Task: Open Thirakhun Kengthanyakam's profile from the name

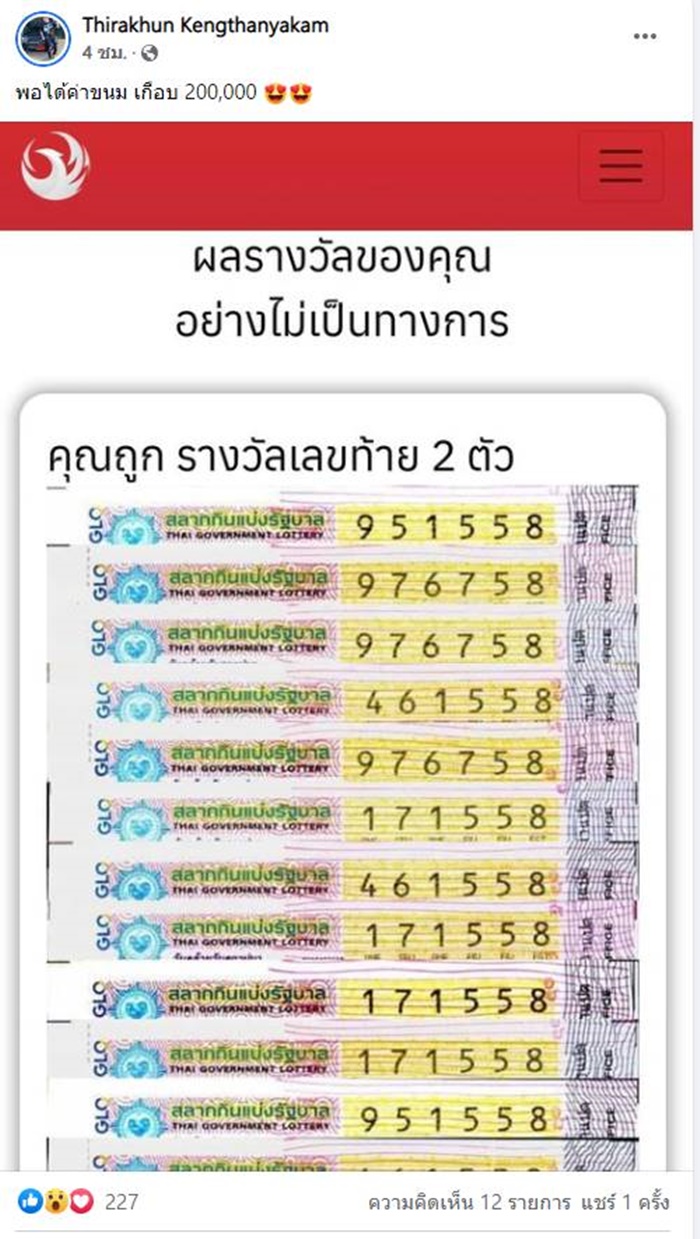Action: 205,24
